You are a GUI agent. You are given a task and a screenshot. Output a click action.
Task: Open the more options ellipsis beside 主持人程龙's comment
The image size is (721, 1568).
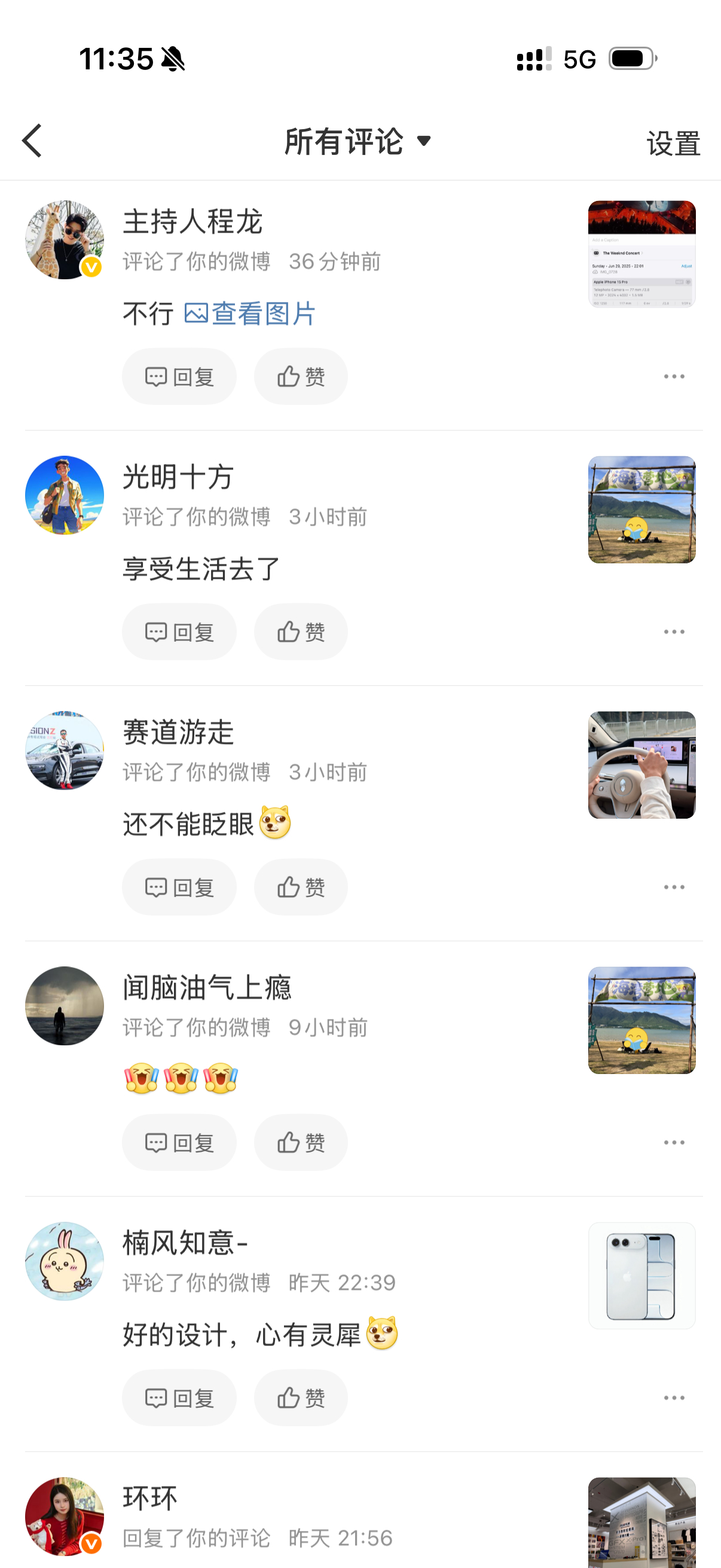pyautogui.click(x=674, y=376)
